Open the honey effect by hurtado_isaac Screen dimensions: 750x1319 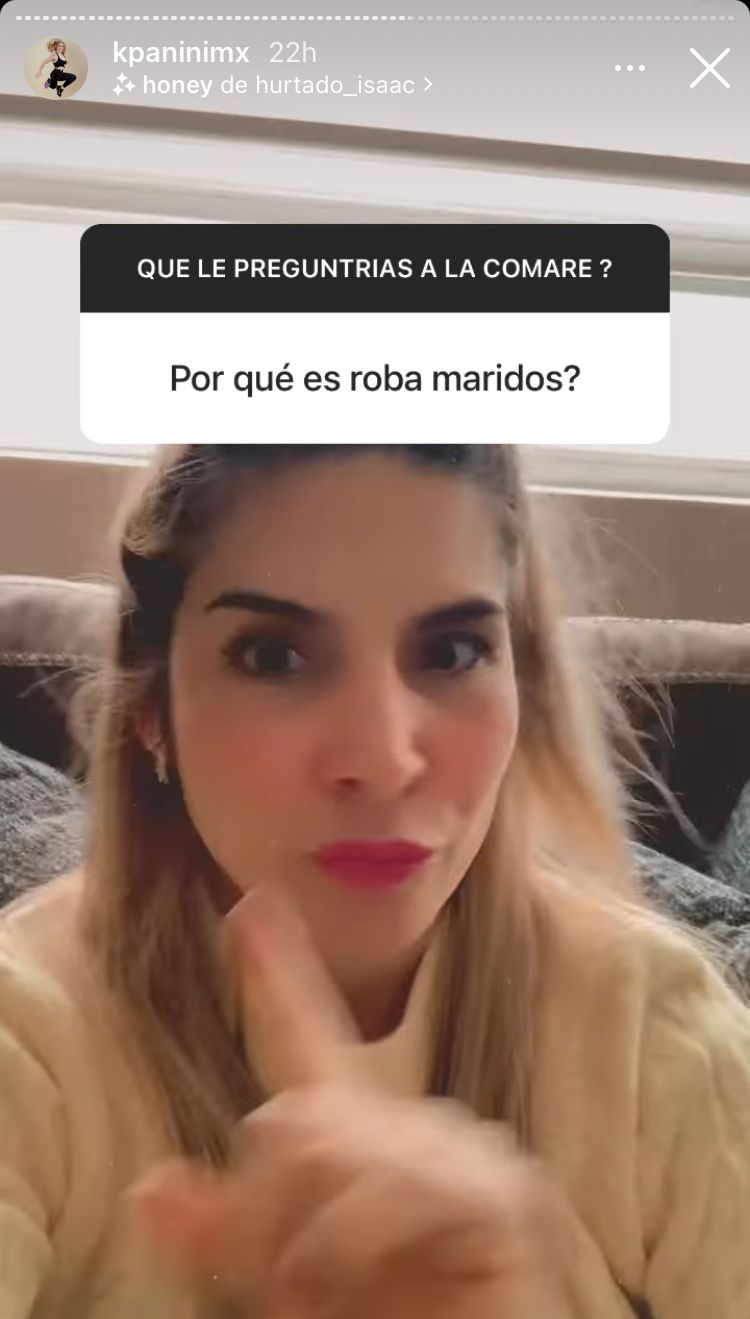(272, 86)
